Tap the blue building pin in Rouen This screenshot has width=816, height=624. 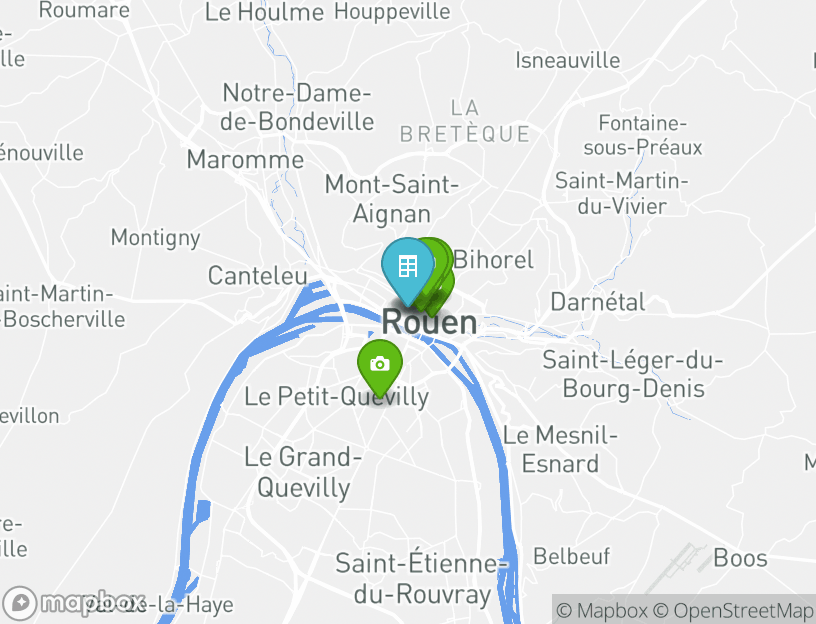(x=407, y=268)
